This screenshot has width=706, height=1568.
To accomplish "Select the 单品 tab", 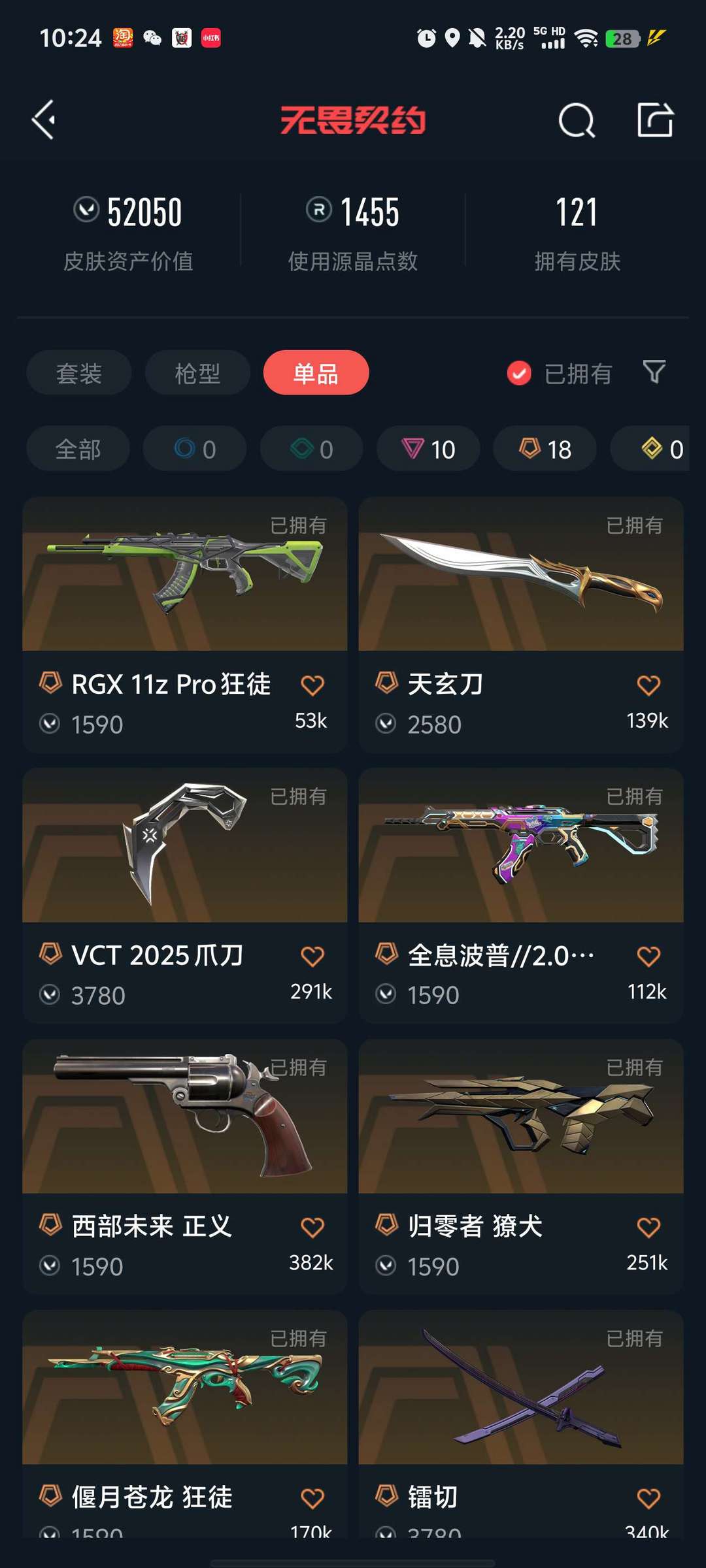I will coord(316,373).
